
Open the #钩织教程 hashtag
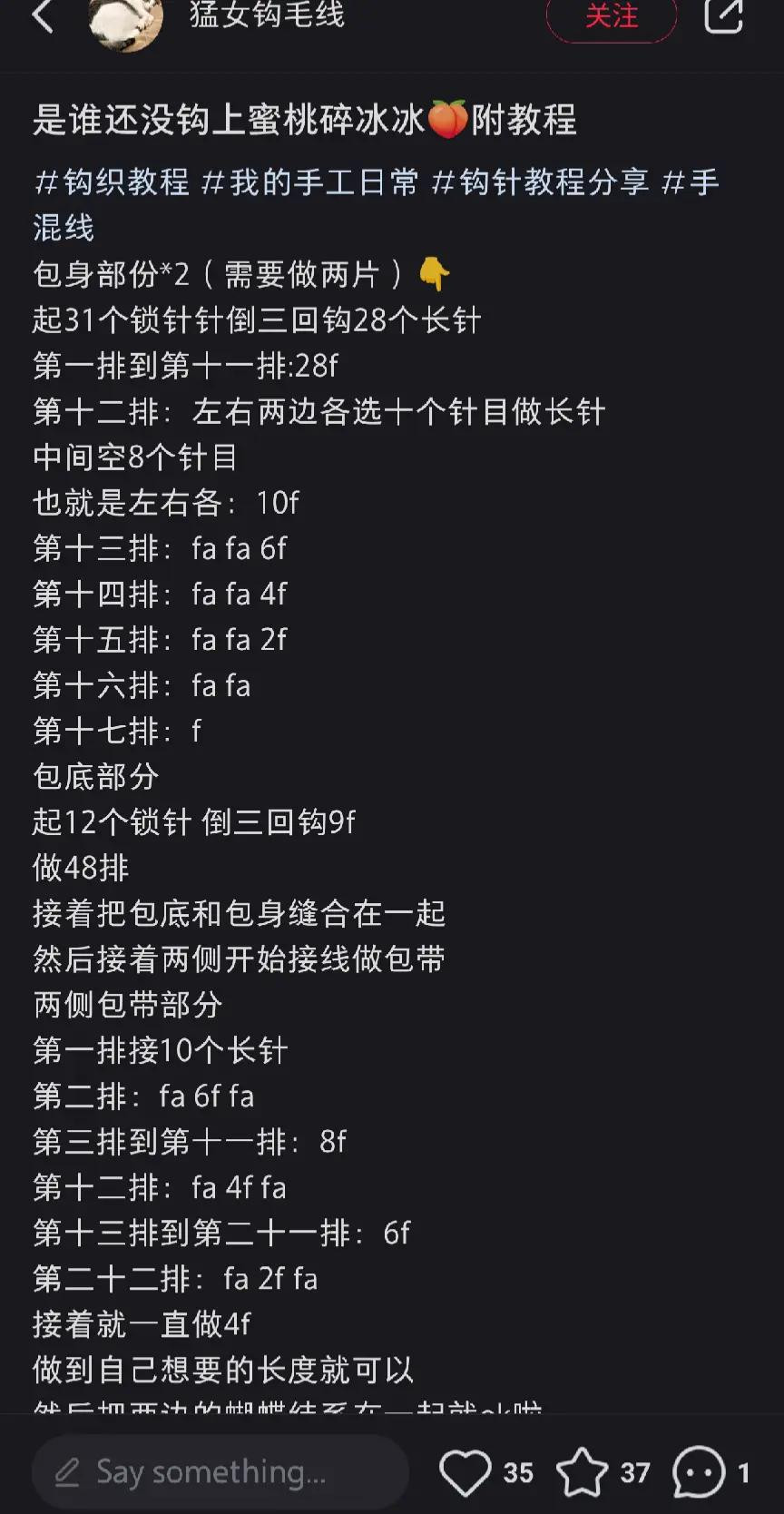tap(112, 182)
